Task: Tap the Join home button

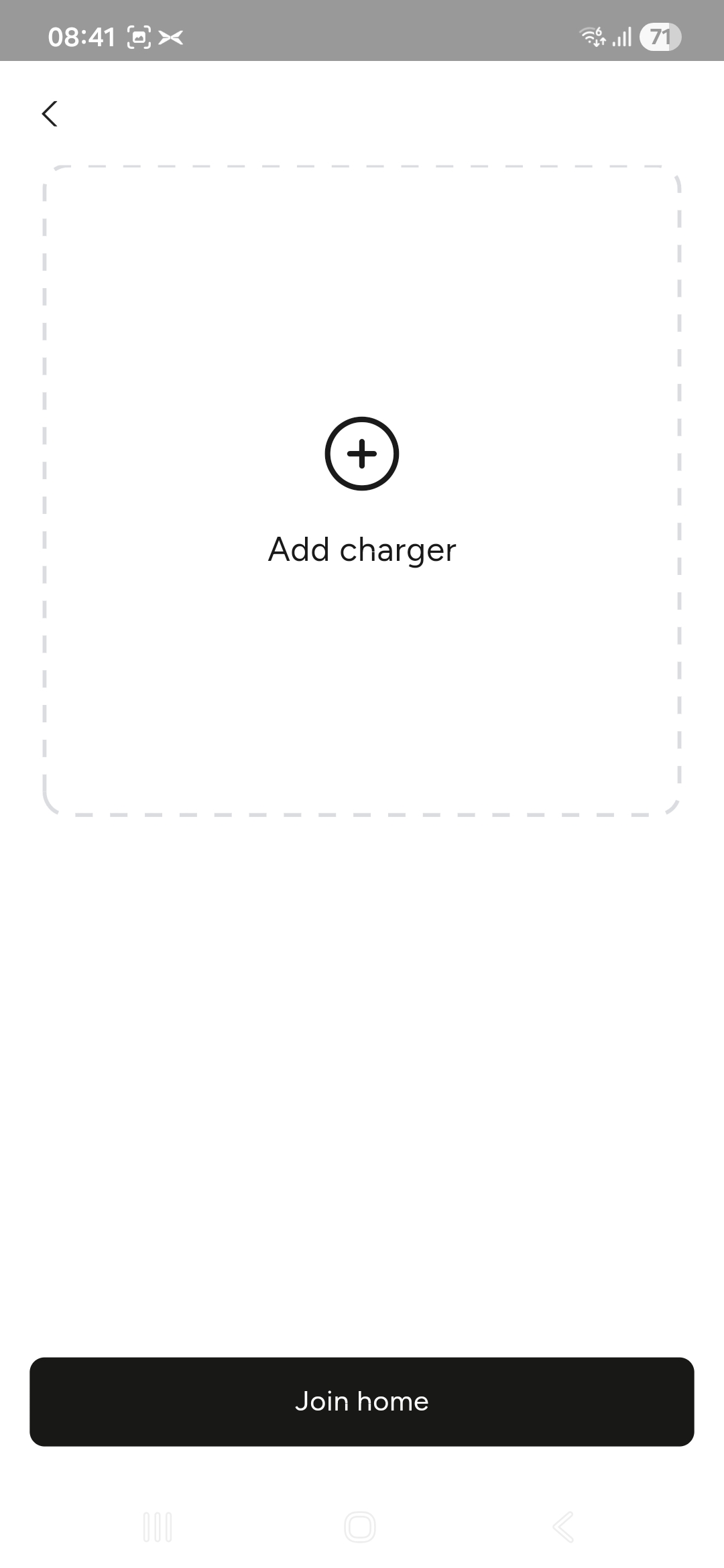Action: 362,1401
